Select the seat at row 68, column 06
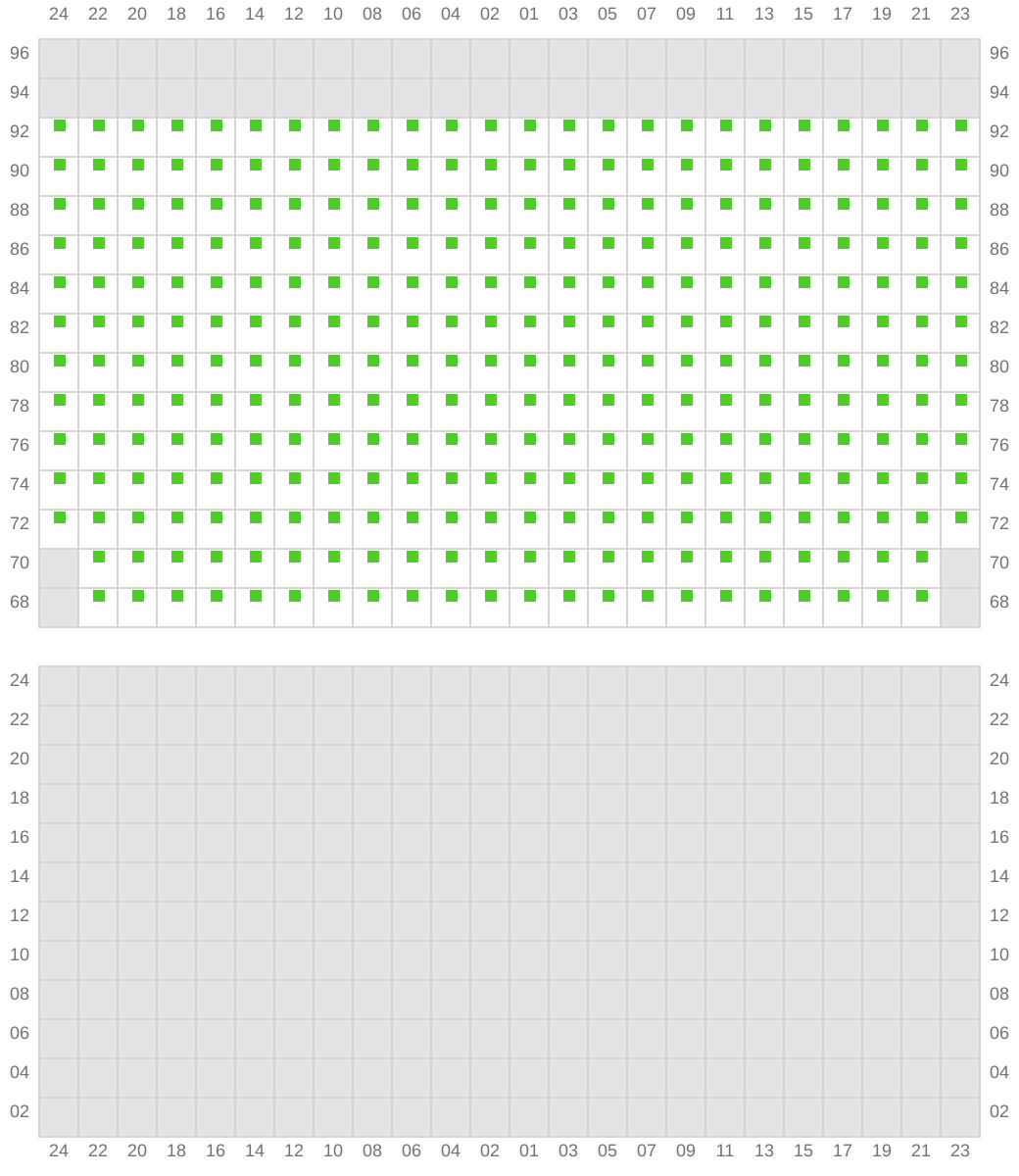Viewport: 1019px width, 1176px height. pyautogui.click(x=412, y=596)
